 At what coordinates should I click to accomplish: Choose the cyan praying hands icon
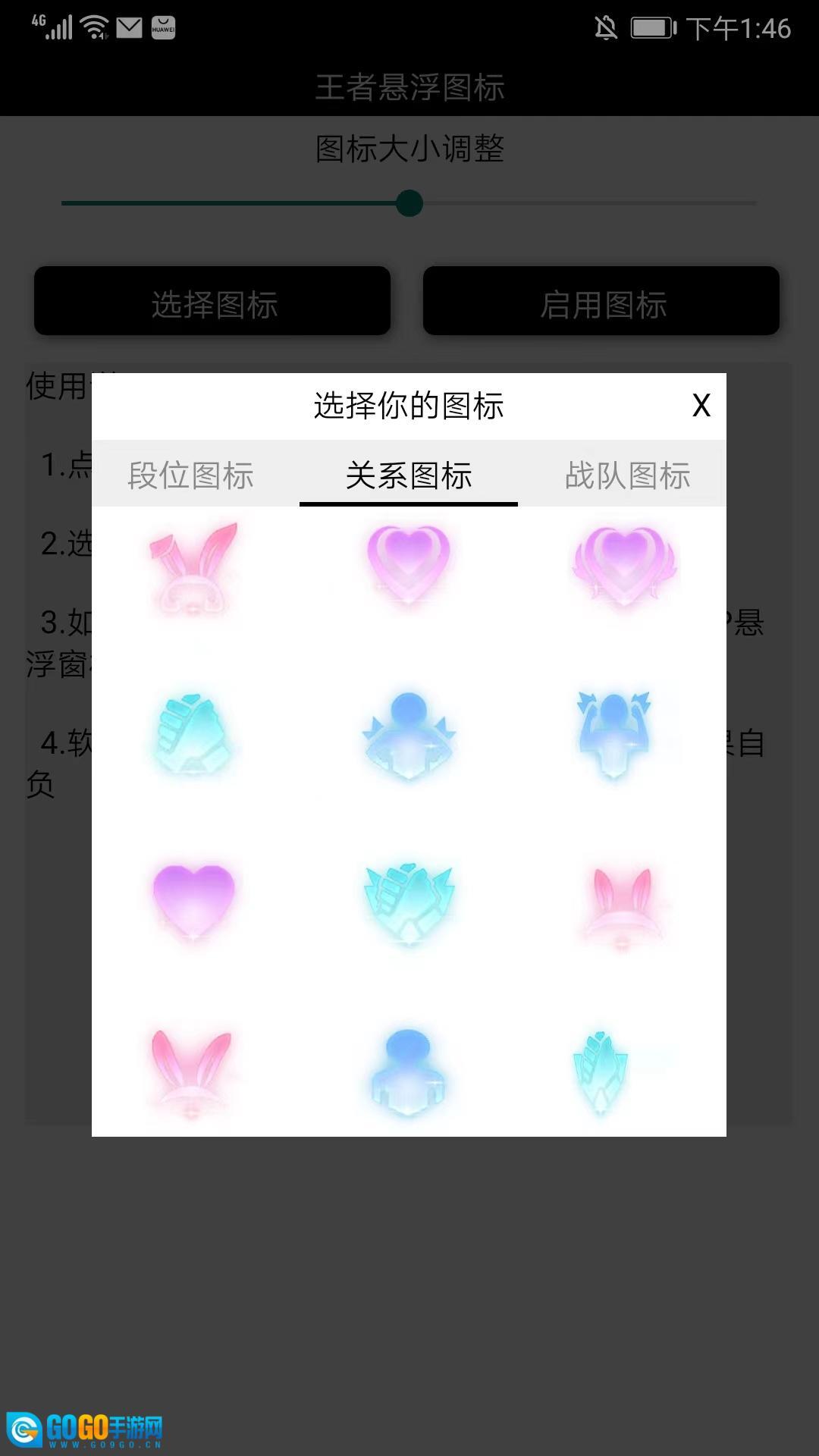[x=601, y=1071]
